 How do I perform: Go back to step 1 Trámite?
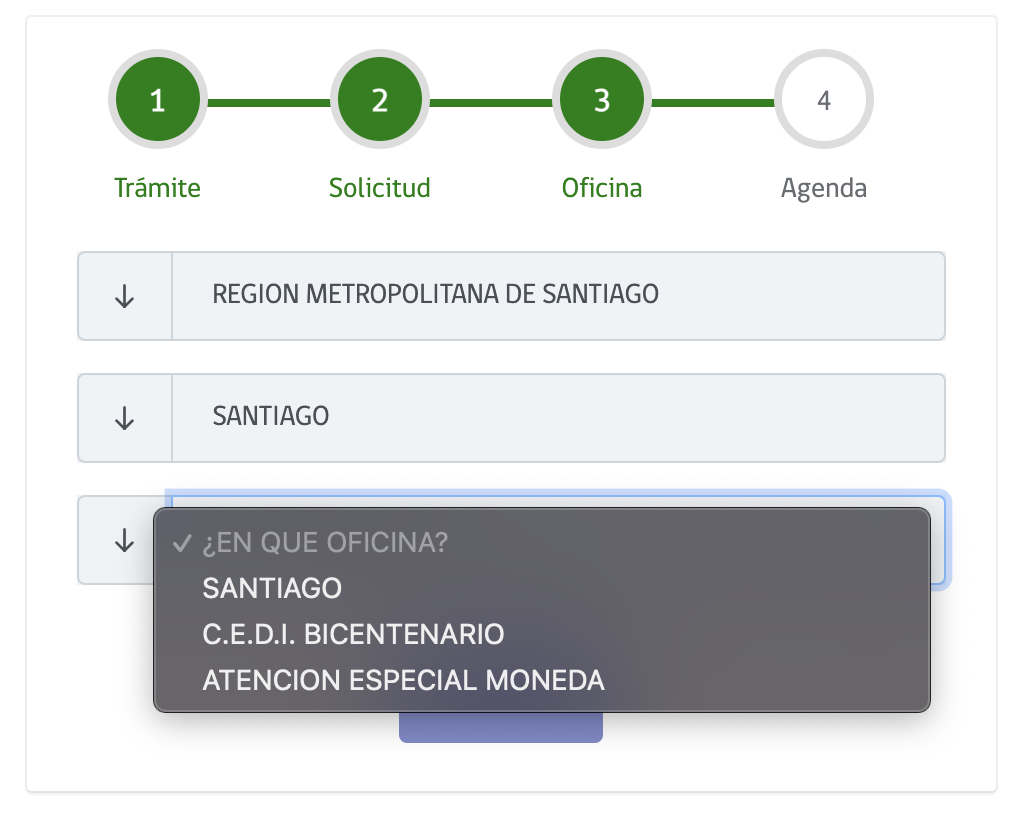tap(157, 101)
